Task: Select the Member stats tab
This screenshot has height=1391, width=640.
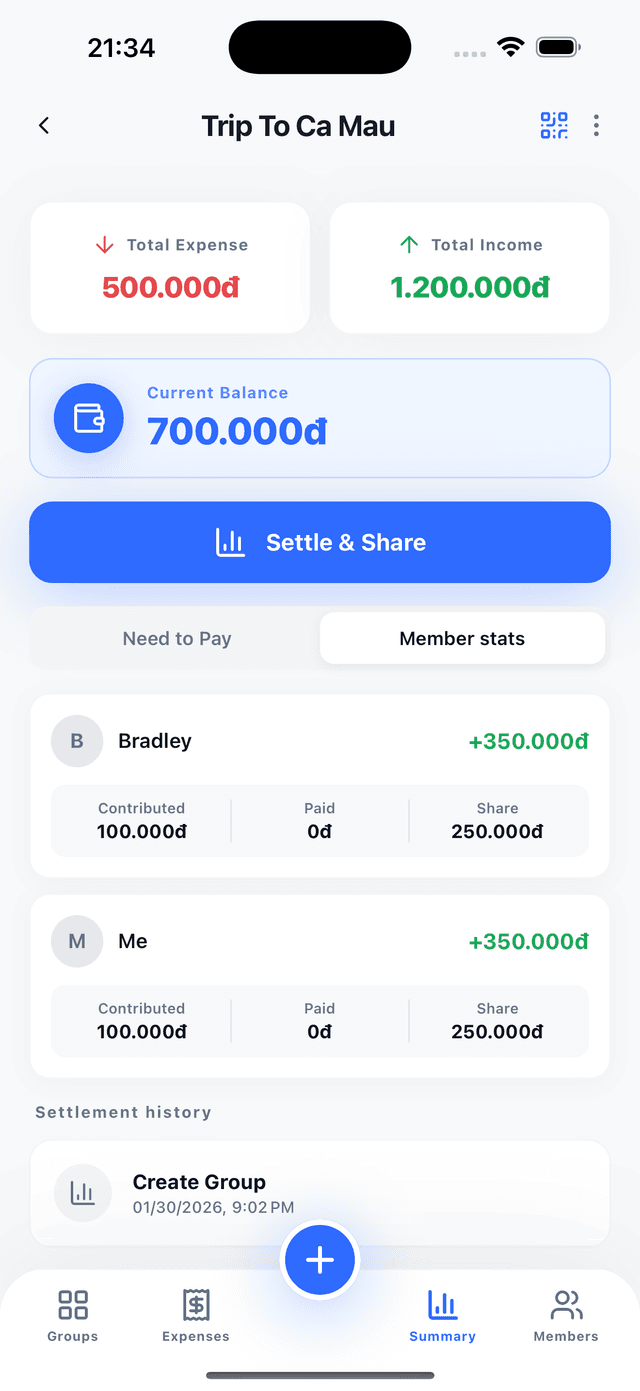Action: pos(462,639)
